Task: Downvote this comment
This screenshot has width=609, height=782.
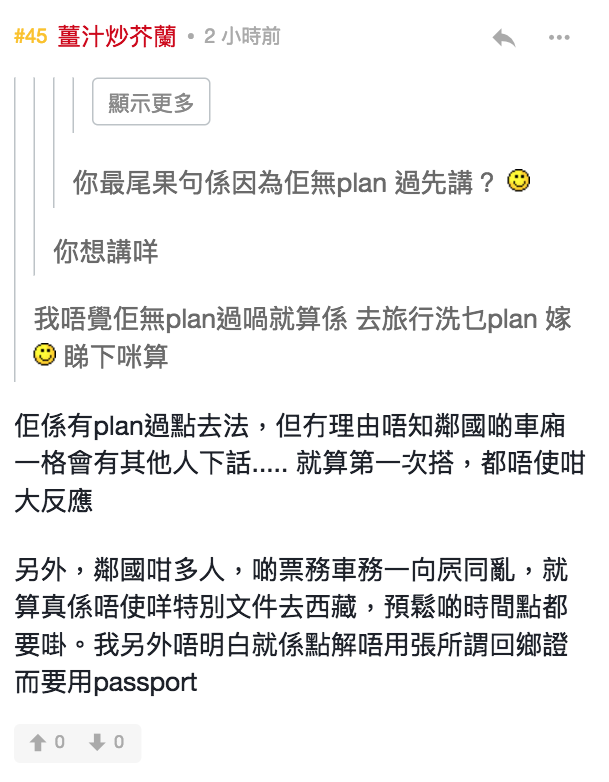Action: click(x=106, y=742)
